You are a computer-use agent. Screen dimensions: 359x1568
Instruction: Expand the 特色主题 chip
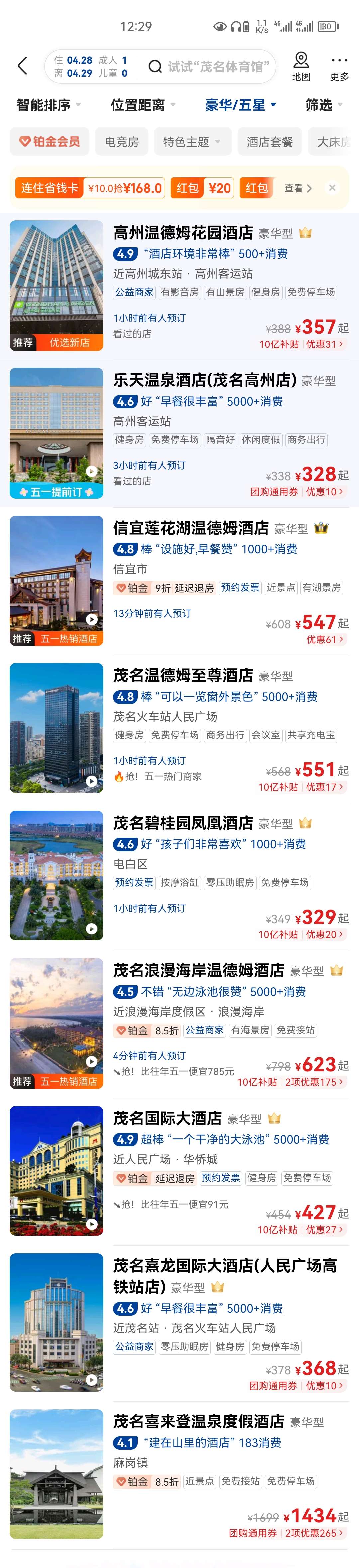pyautogui.click(x=191, y=142)
